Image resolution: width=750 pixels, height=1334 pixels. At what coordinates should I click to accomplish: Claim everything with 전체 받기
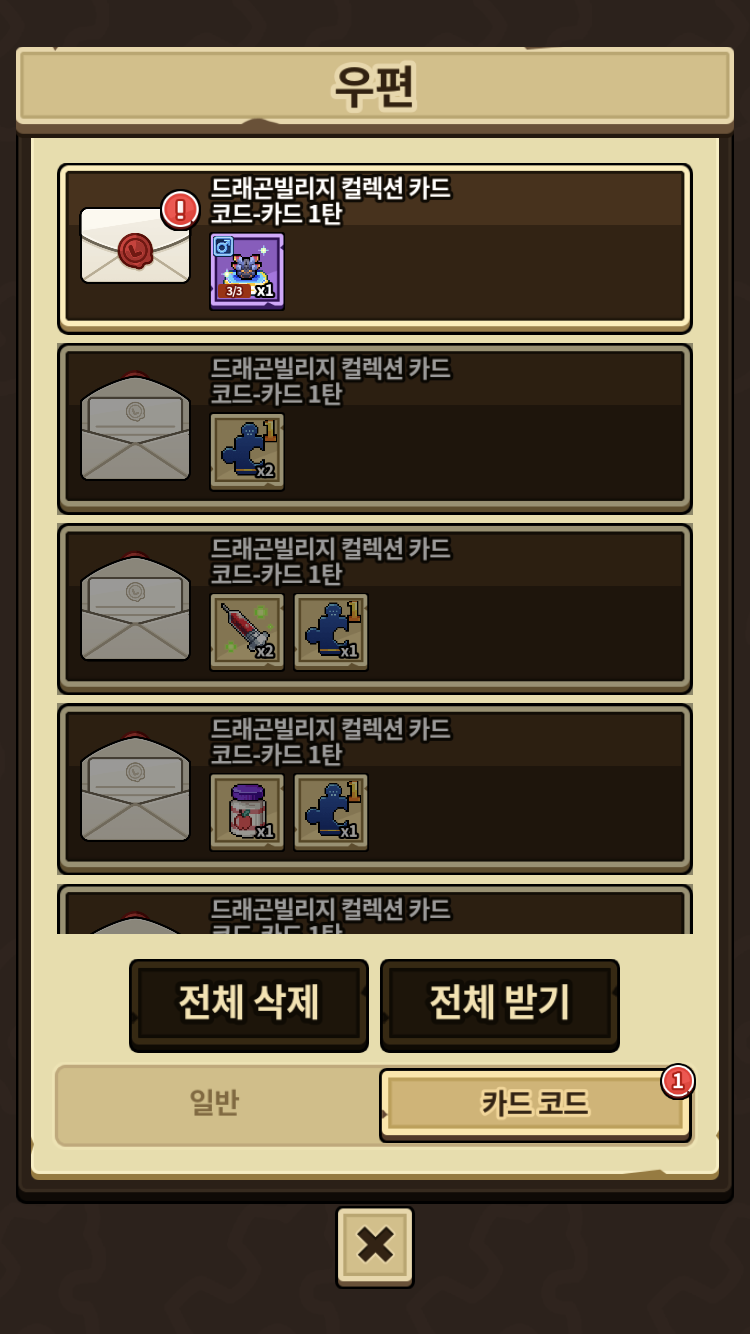499,1003
